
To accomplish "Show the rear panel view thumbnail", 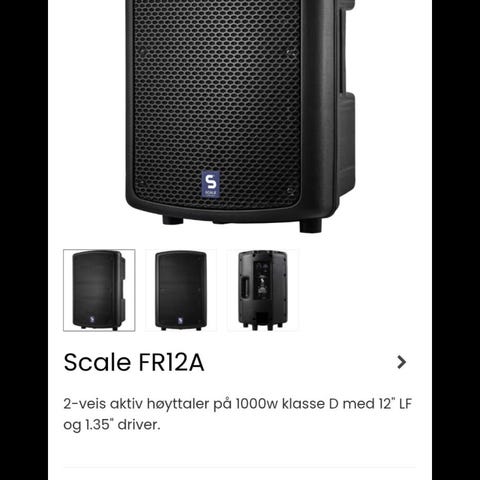I will [x=263, y=290].
